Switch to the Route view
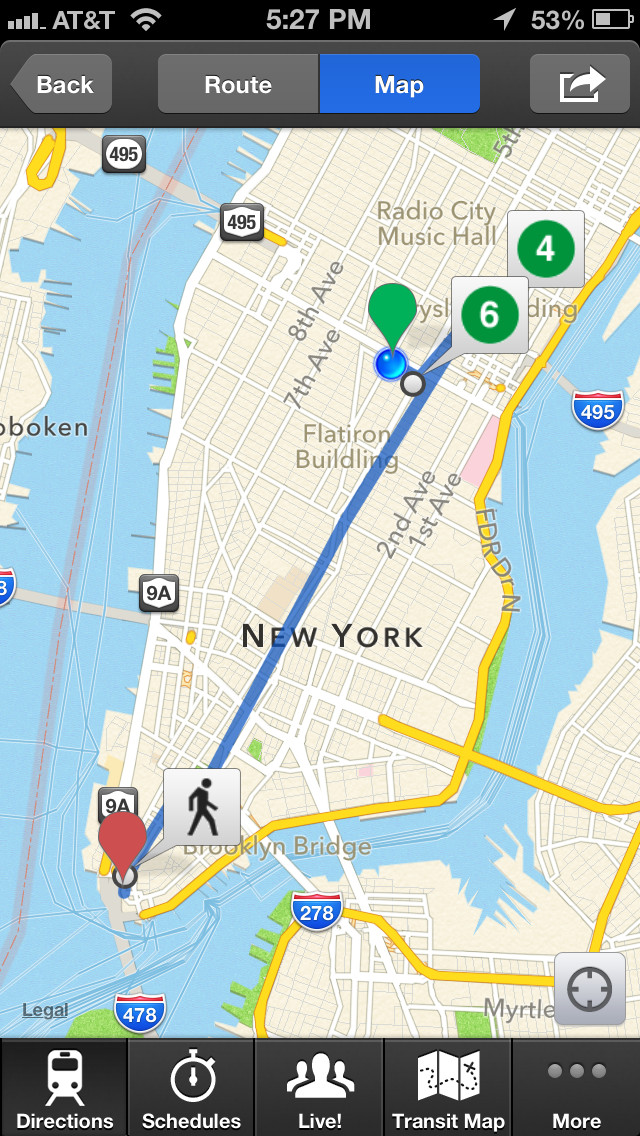Image resolution: width=640 pixels, height=1136 pixels. click(x=238, y=84)
